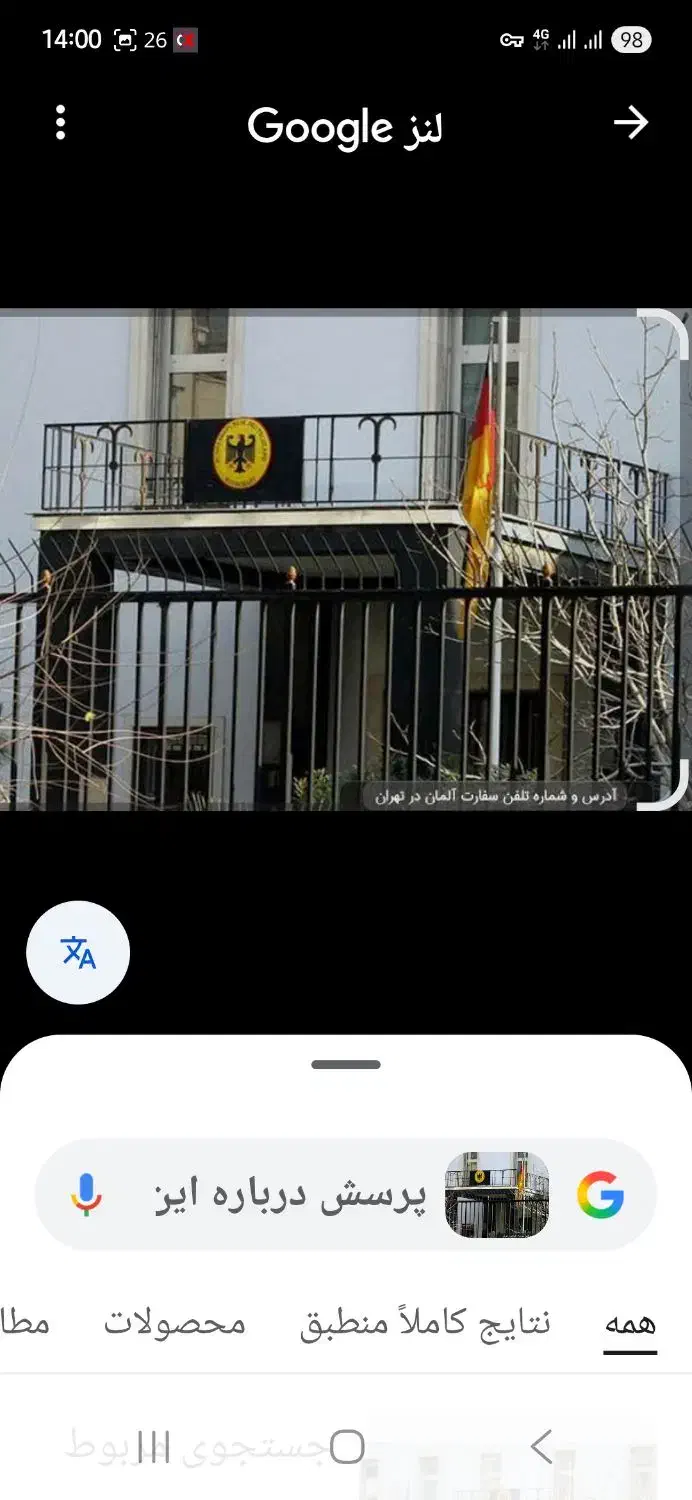Tap the system home button
Screen dimensions: 692x1500
tap(346, 1447)
